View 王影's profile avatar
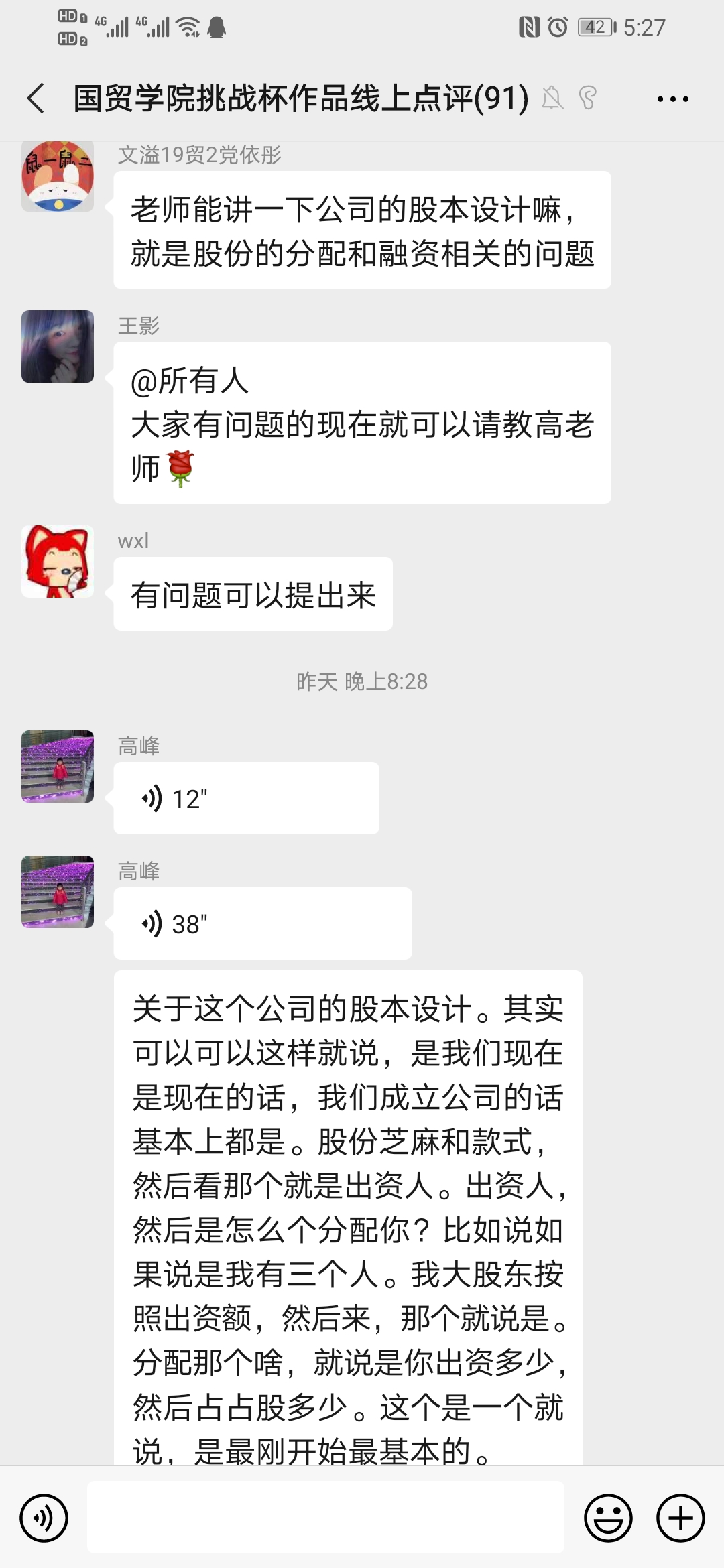 click(x=58, y=346)
